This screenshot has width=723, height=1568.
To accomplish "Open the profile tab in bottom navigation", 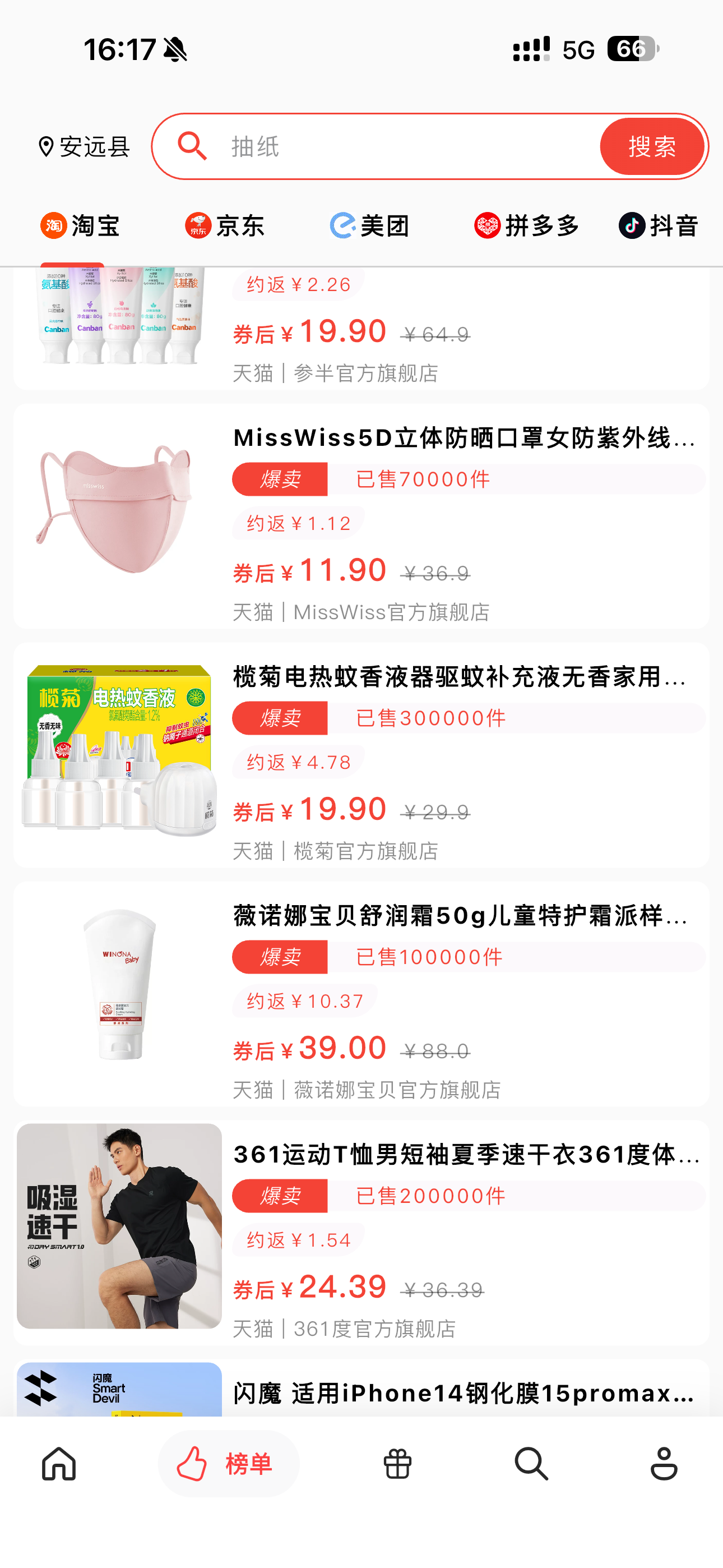I will click(x=664, y=1463).
